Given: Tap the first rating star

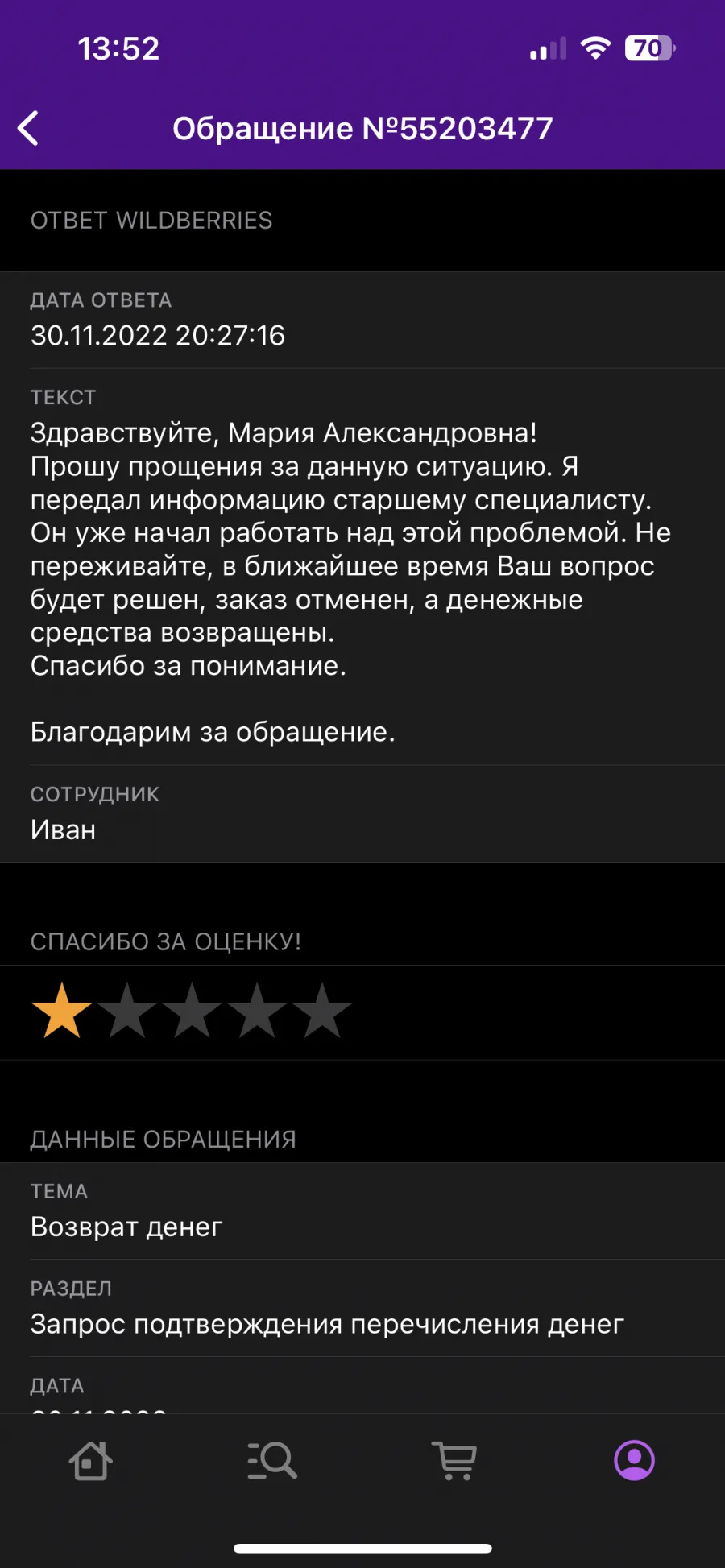Looking at the screenshot, I should click(x=62, y=1011).
